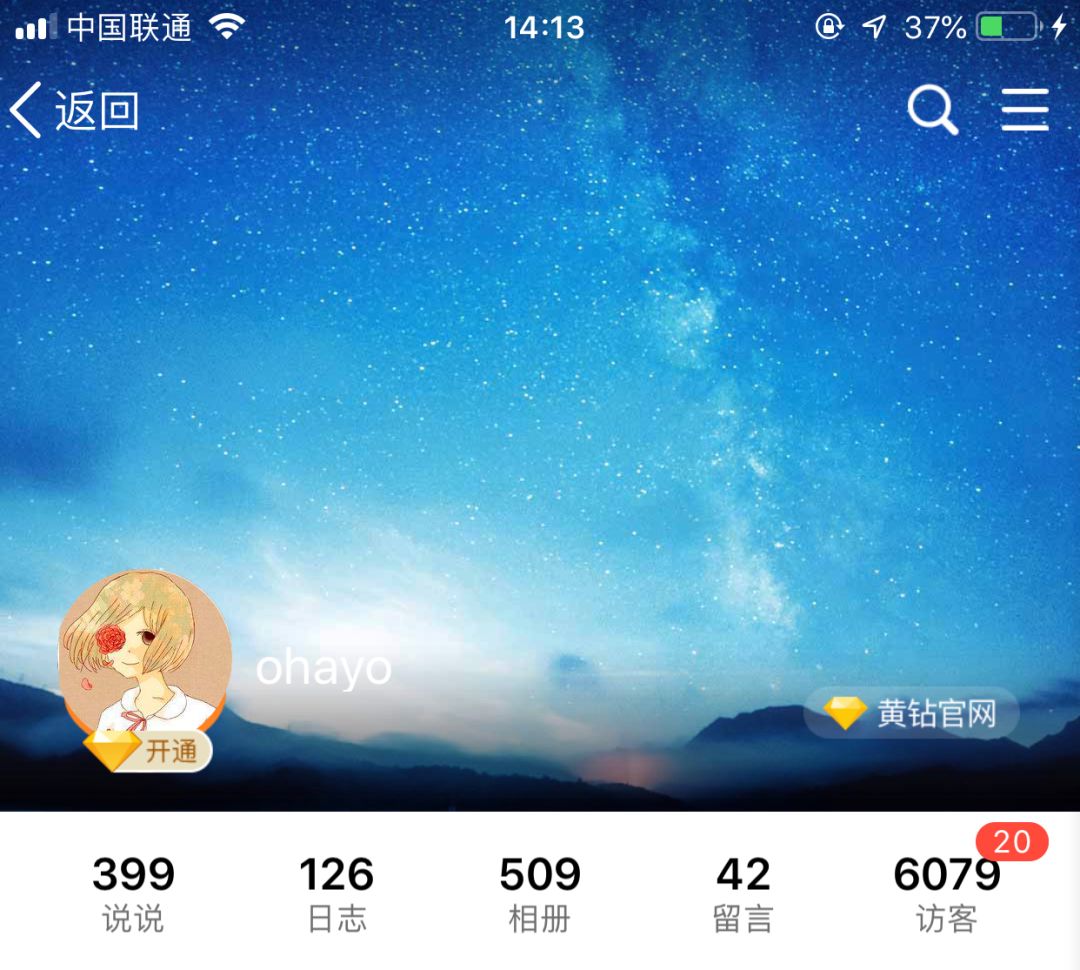Viewport: 1080px width, 970px height.
Task: Visit the 黄钻官网 link
Action: pos(911,713)
